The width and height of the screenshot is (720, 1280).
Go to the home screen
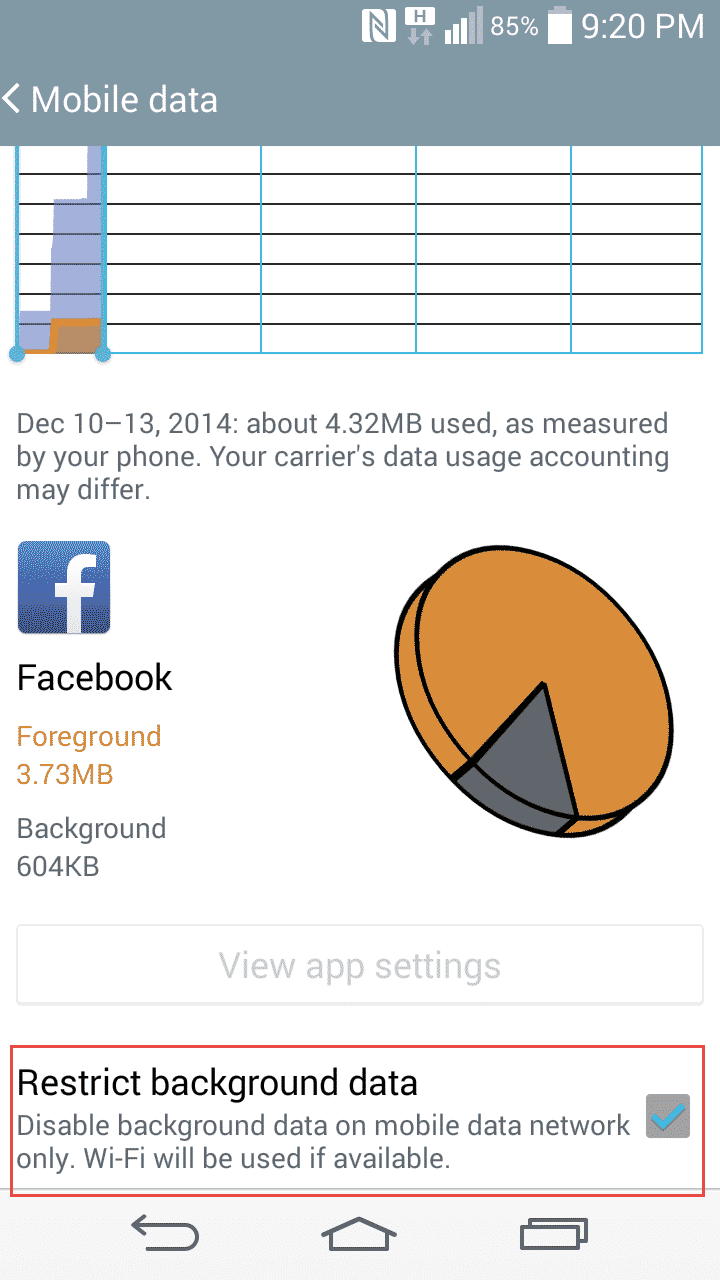(x=359, y=1234)
